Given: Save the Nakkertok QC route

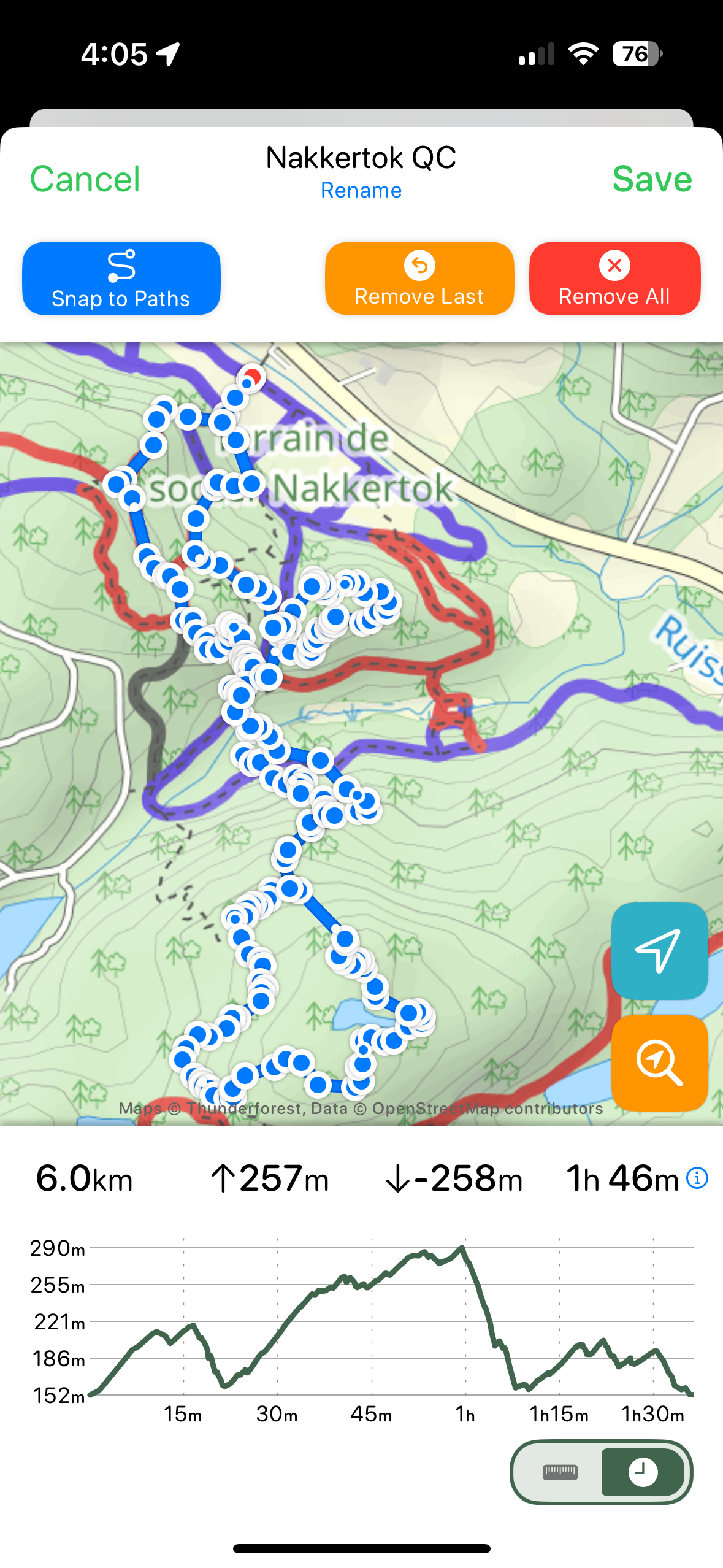Looking at the screenshot, I should click(652, 179).
